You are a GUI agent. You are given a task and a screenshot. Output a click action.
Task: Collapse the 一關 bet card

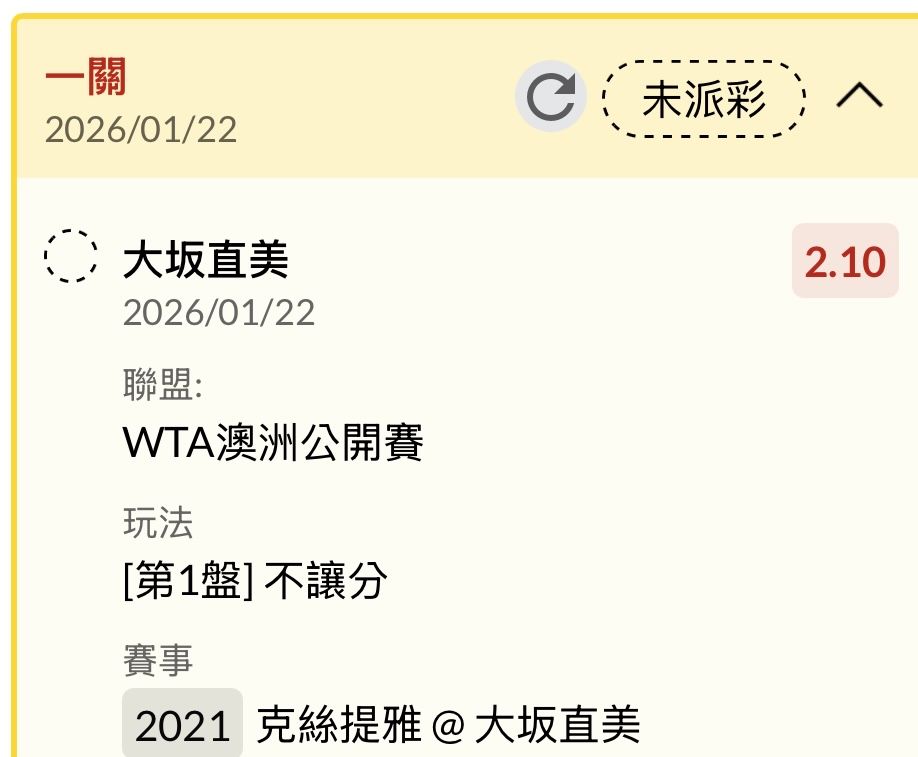click(859, 97)
